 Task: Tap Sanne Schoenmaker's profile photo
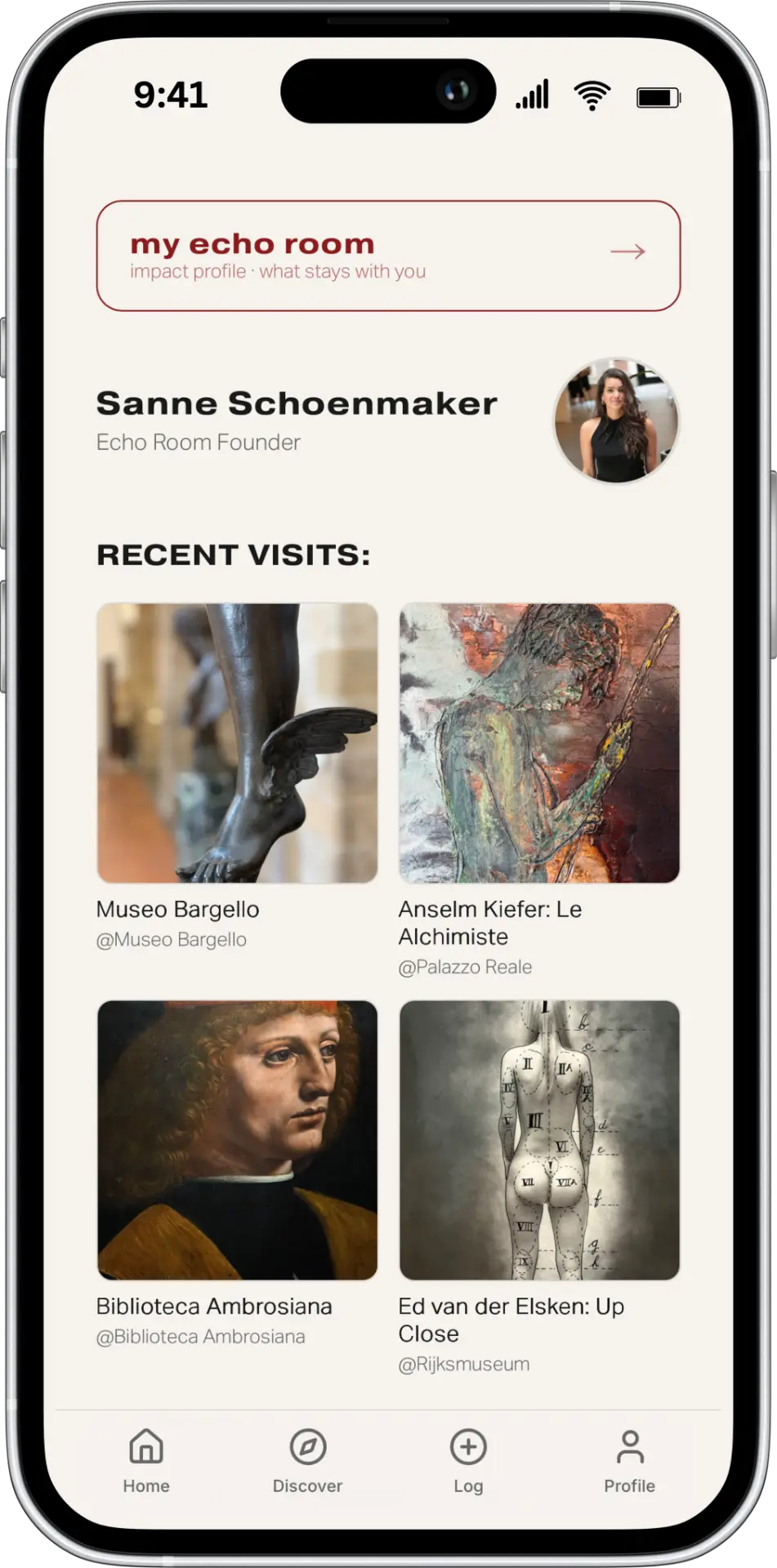617,420
